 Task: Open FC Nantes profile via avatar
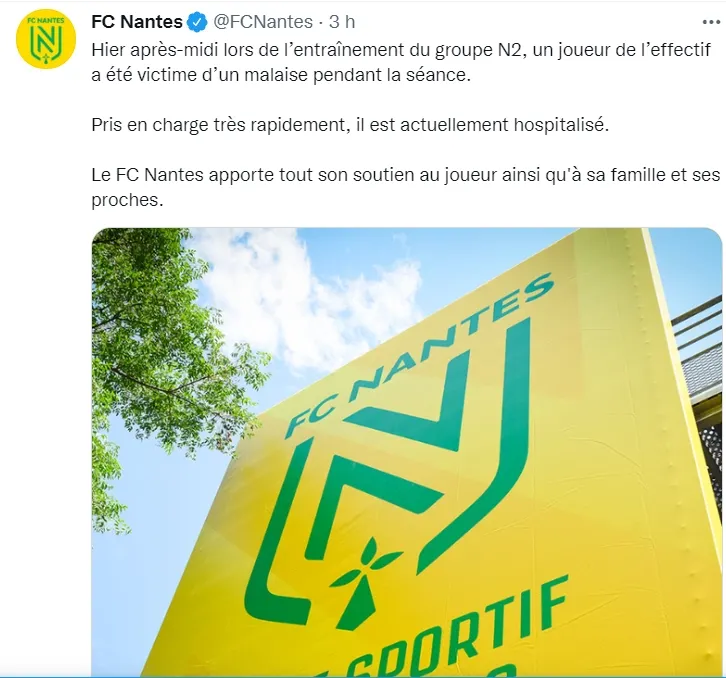(x=46, y=39)
